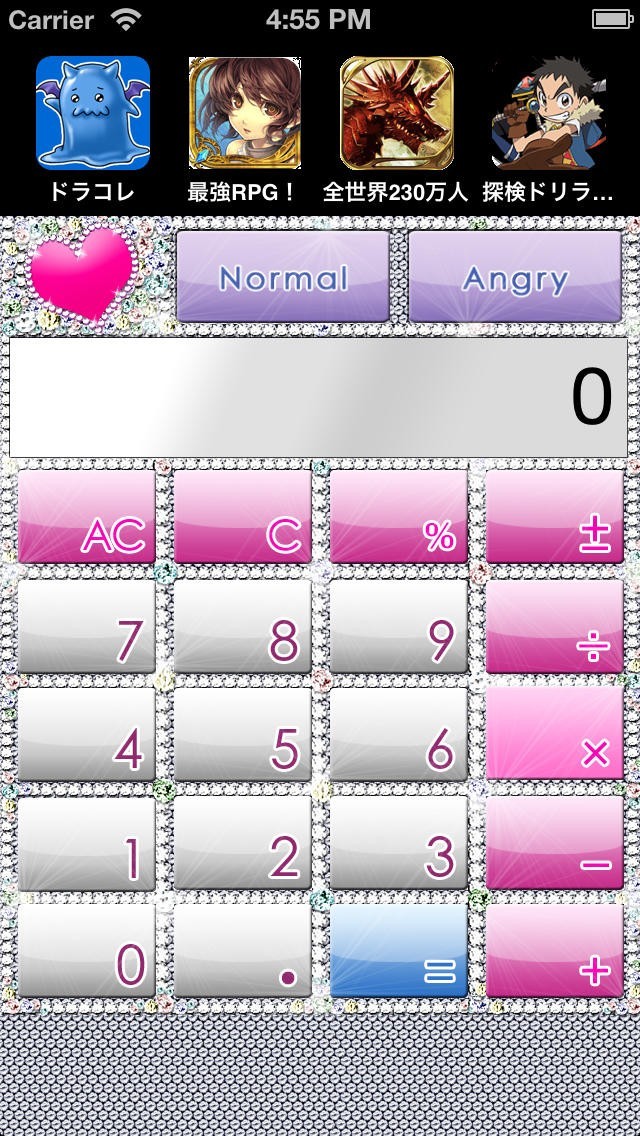Clear the entry with C key

point(243,517)
